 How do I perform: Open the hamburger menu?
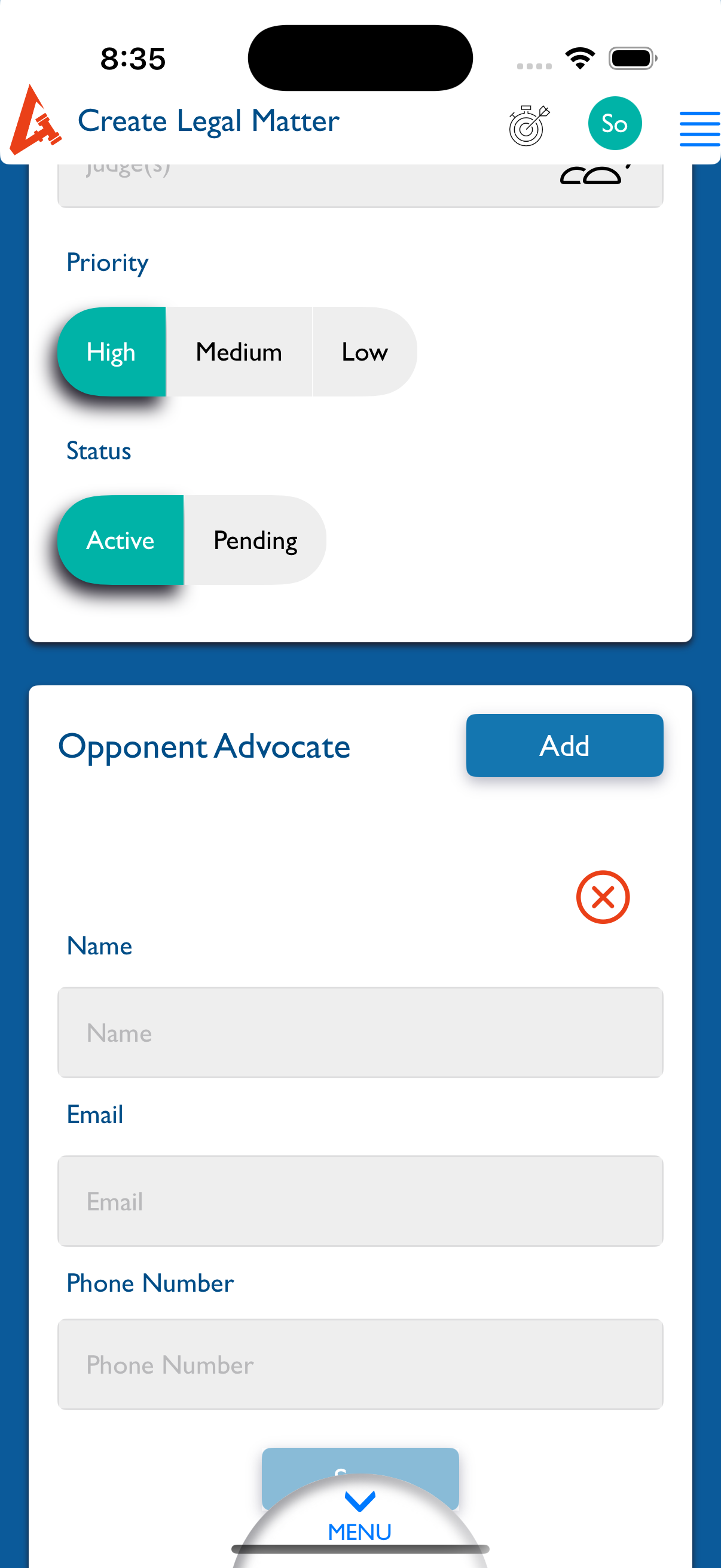click(x=699, y=129)
